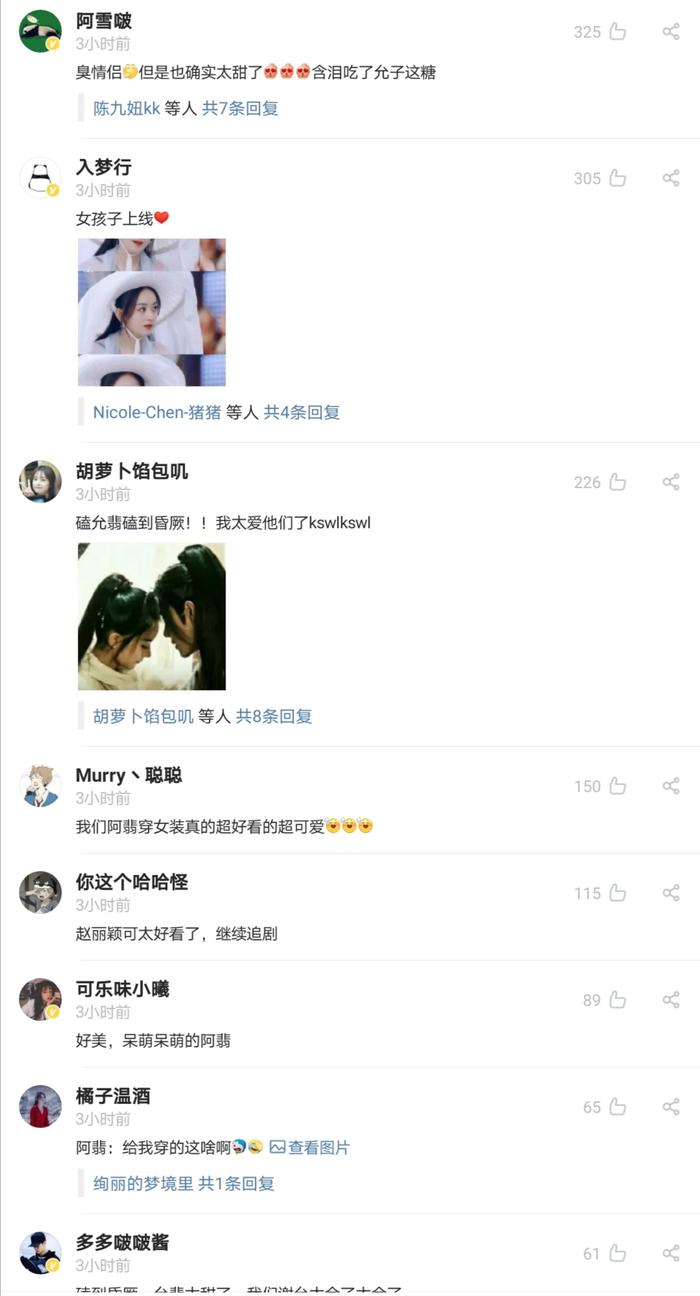The height and width of the screenshot is (1296, 700).
Task: View the 1 reply from 绚丽的梦境里
Action: pyautogui.click(x=236, y=1183)
